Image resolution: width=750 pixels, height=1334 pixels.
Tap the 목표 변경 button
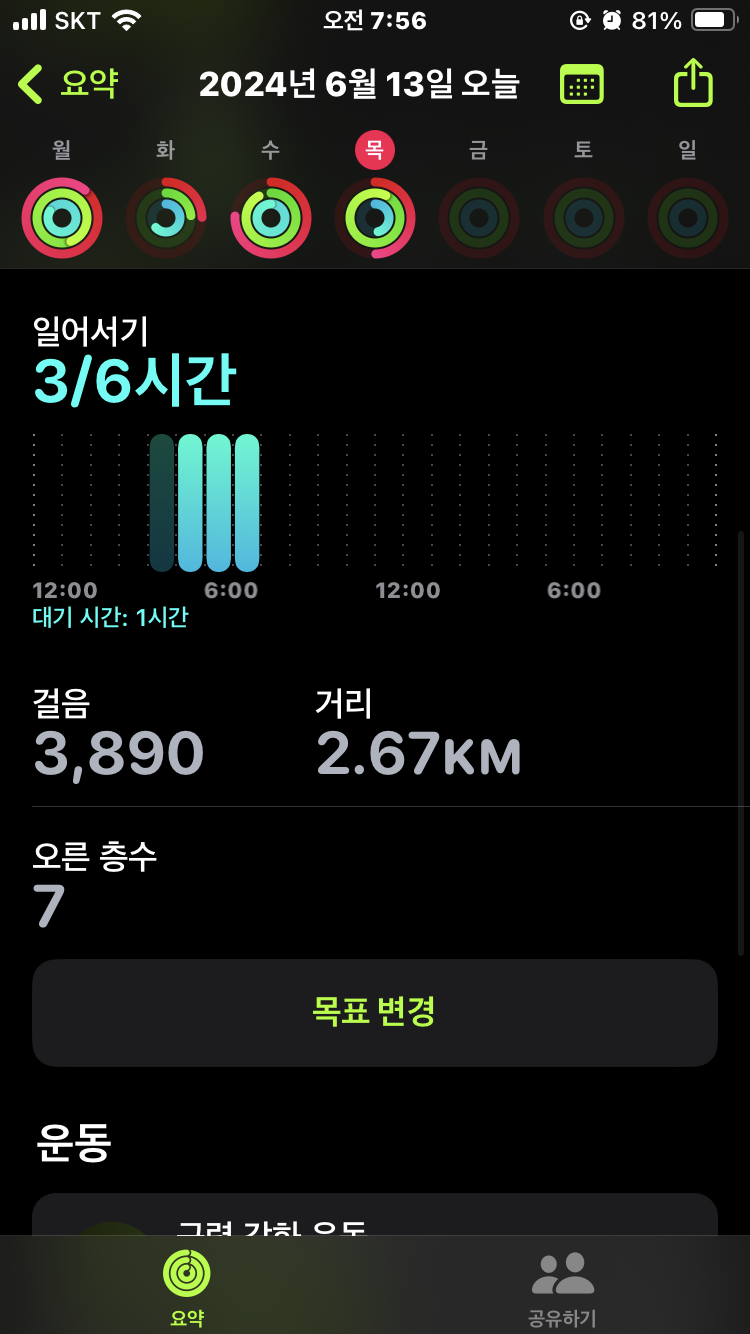pos(375,1012)
